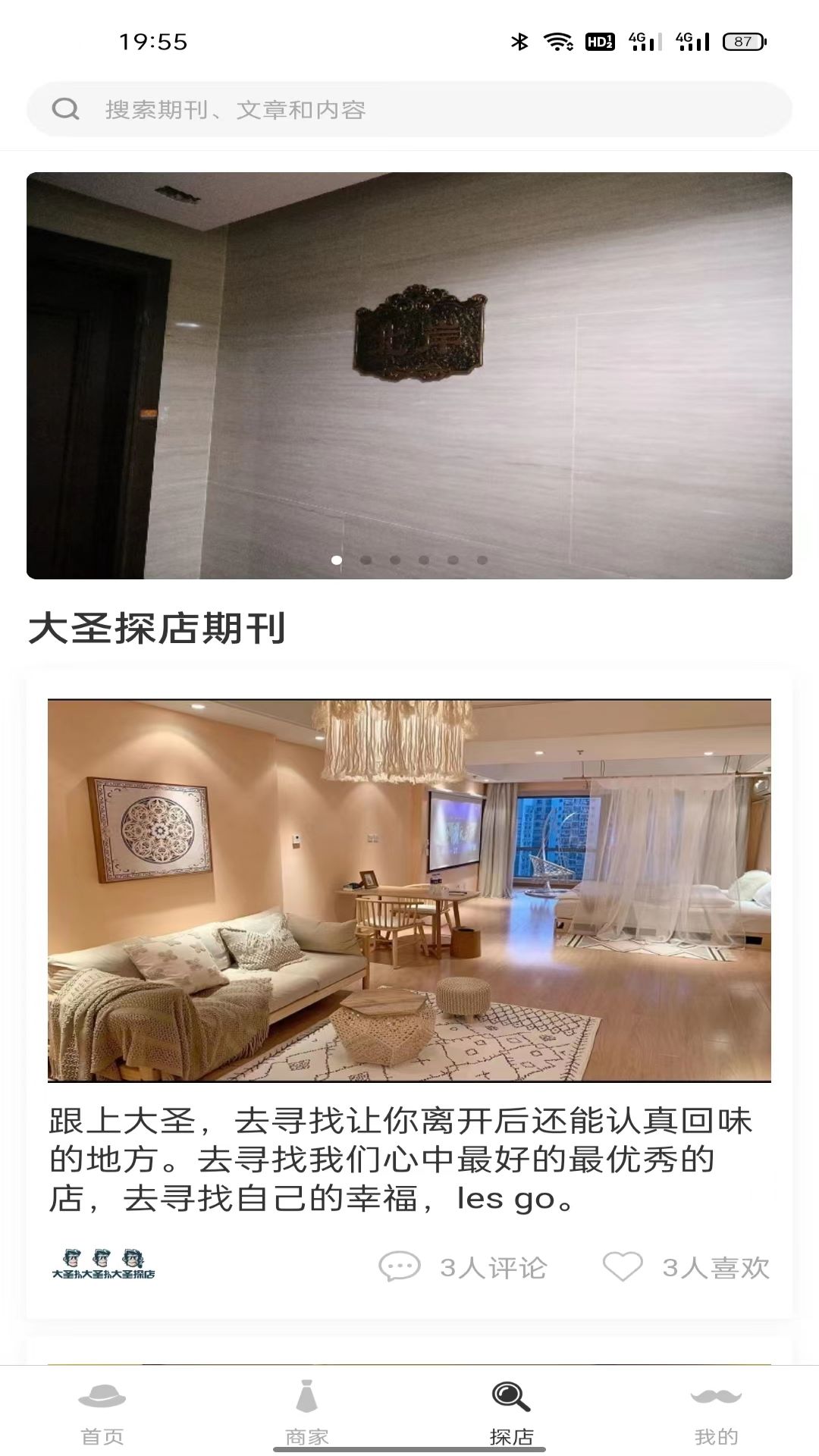
Task: Select the first carousel page dot
Action: click(337, 559)
